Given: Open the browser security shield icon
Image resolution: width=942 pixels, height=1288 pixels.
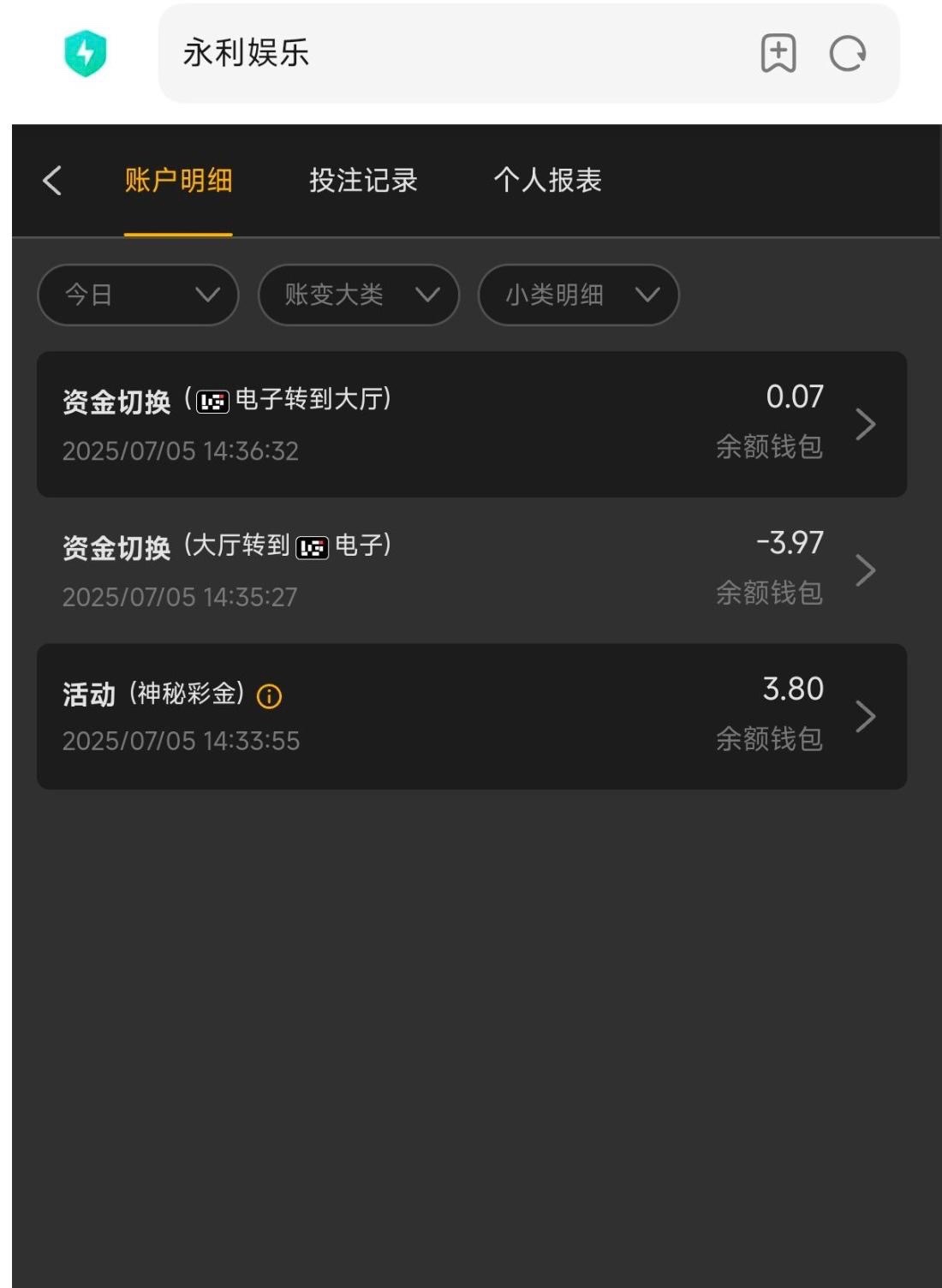Looking at the screenshot, I should 86,53.
